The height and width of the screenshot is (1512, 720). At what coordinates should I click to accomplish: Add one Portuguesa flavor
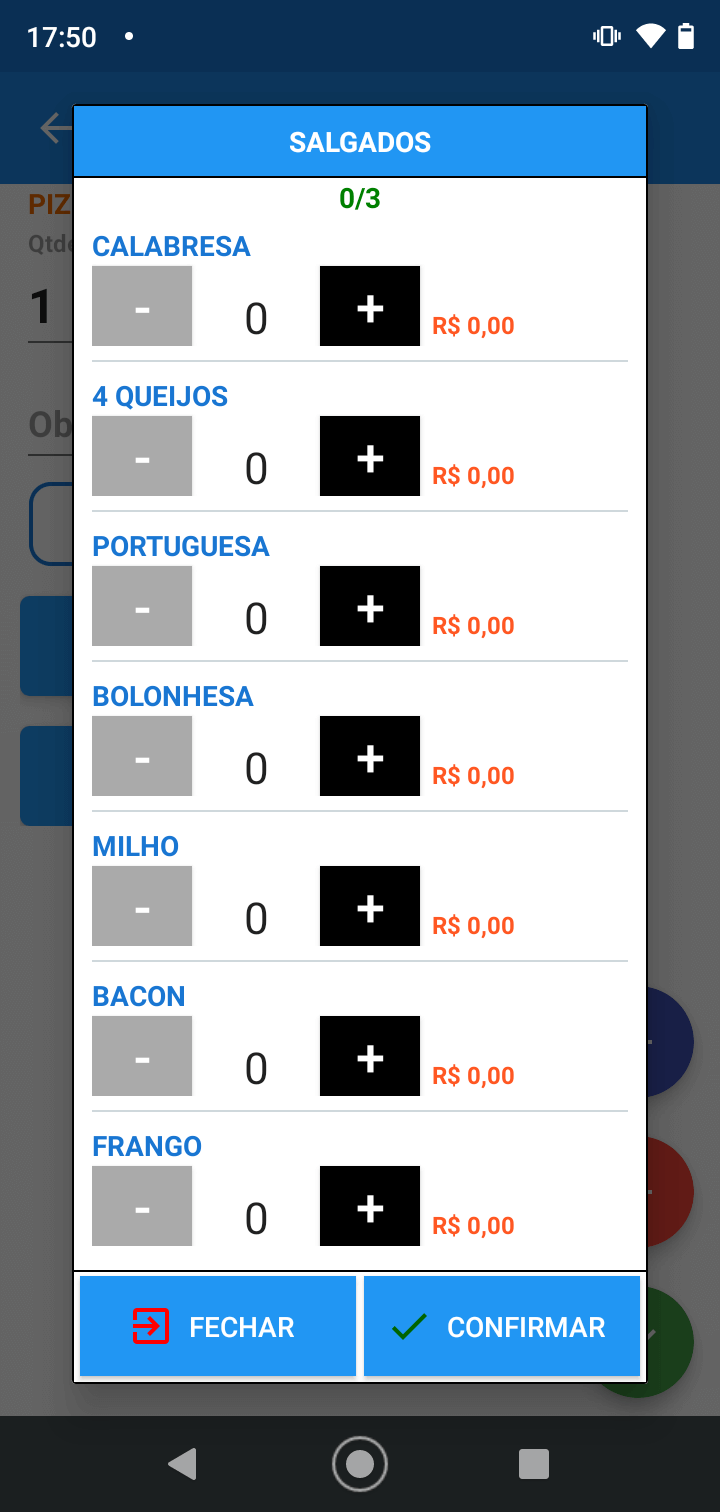370,606
